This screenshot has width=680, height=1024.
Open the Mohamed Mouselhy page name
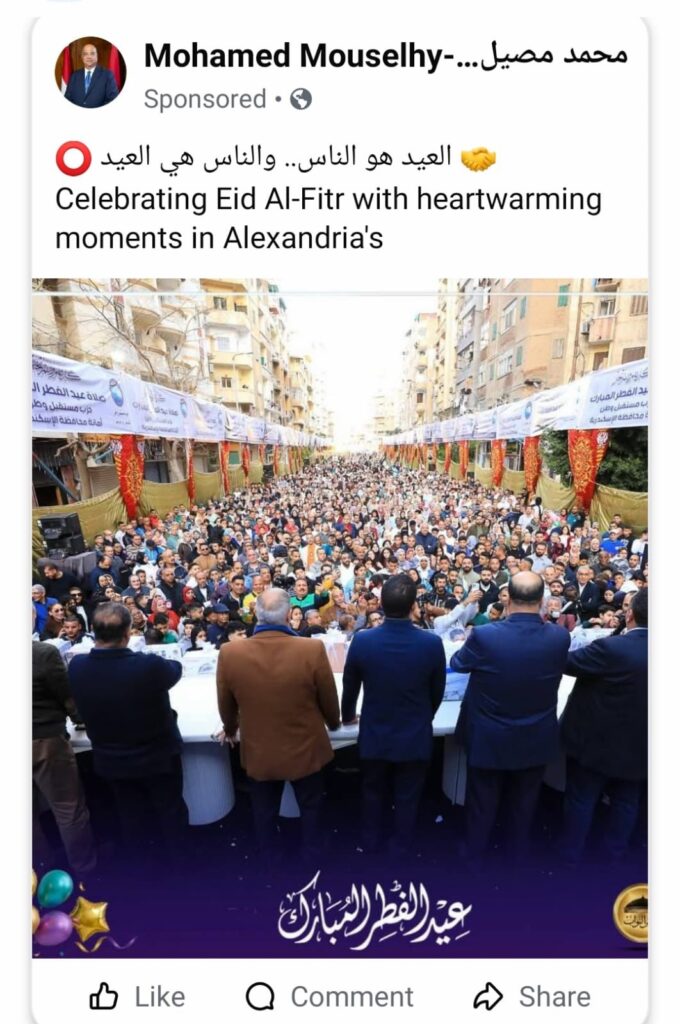point(385,56)
